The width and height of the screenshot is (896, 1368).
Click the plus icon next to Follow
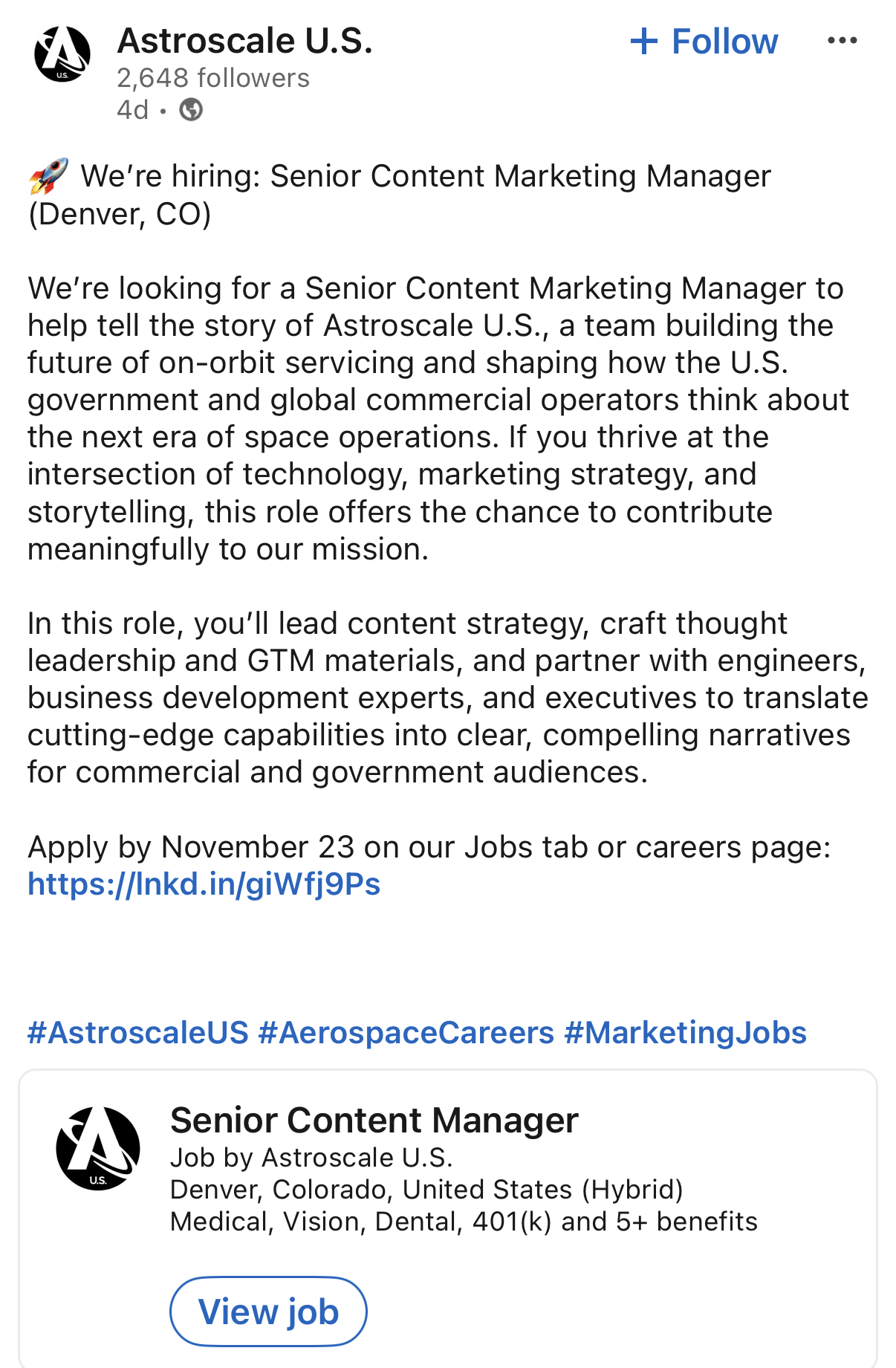pyautogui.click(x=645, y=41)
